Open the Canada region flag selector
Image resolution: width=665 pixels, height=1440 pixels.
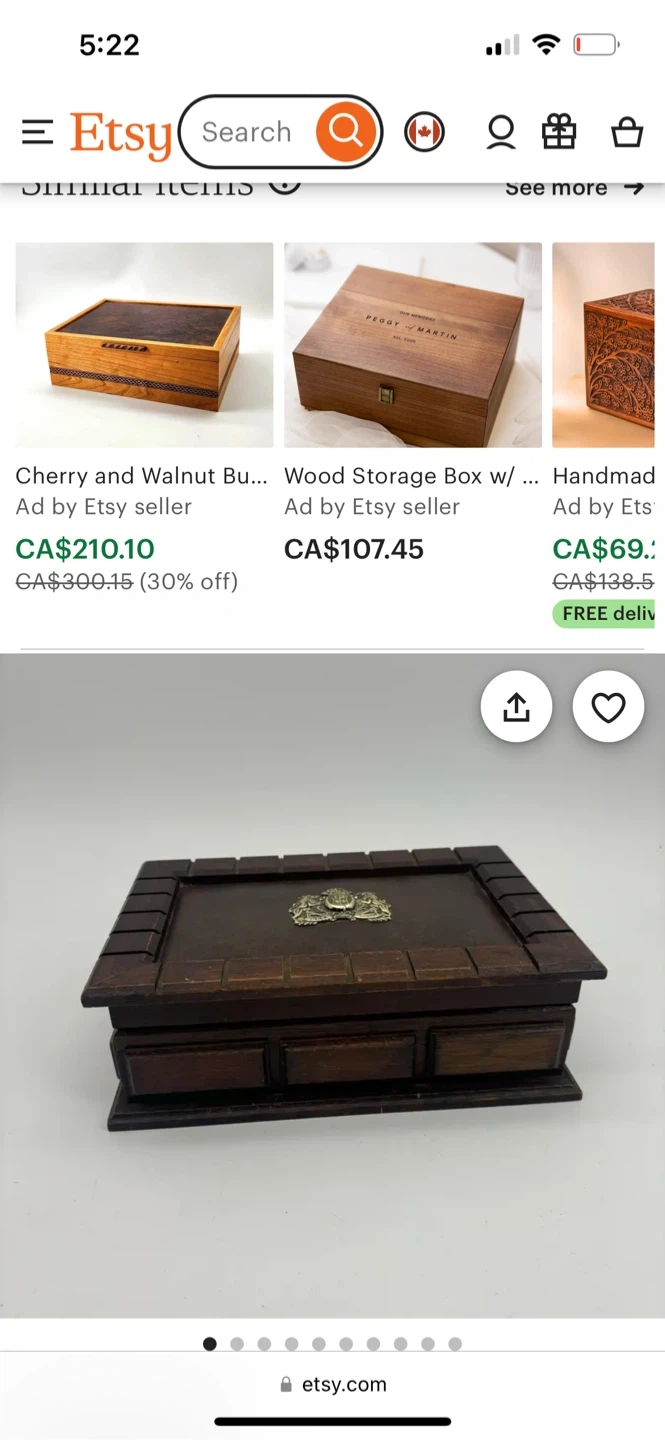pos(424,132)
